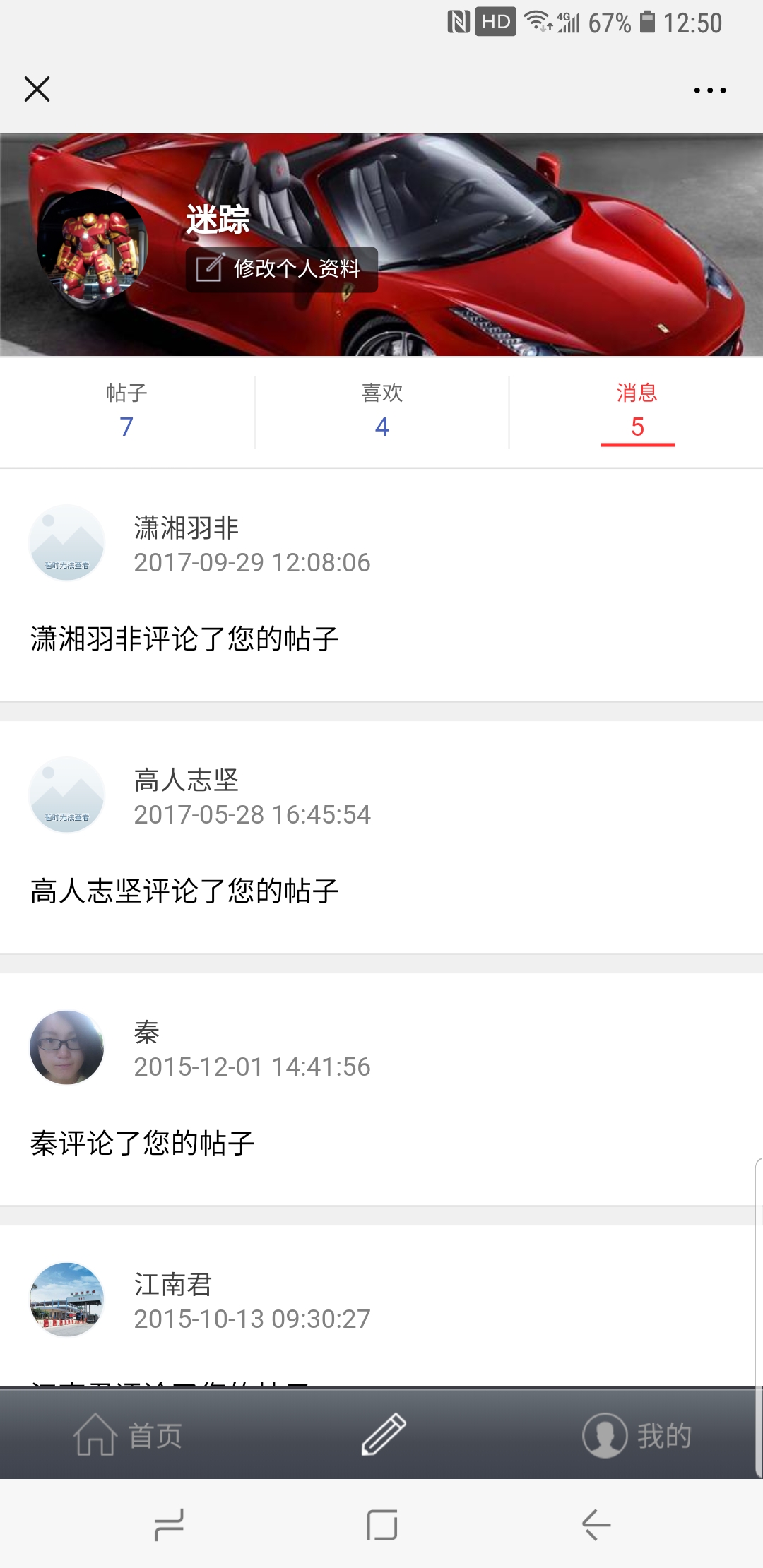Show recent apps from the navigation bar
This screenshot has height=1568, width=763.
(169, 1524)
